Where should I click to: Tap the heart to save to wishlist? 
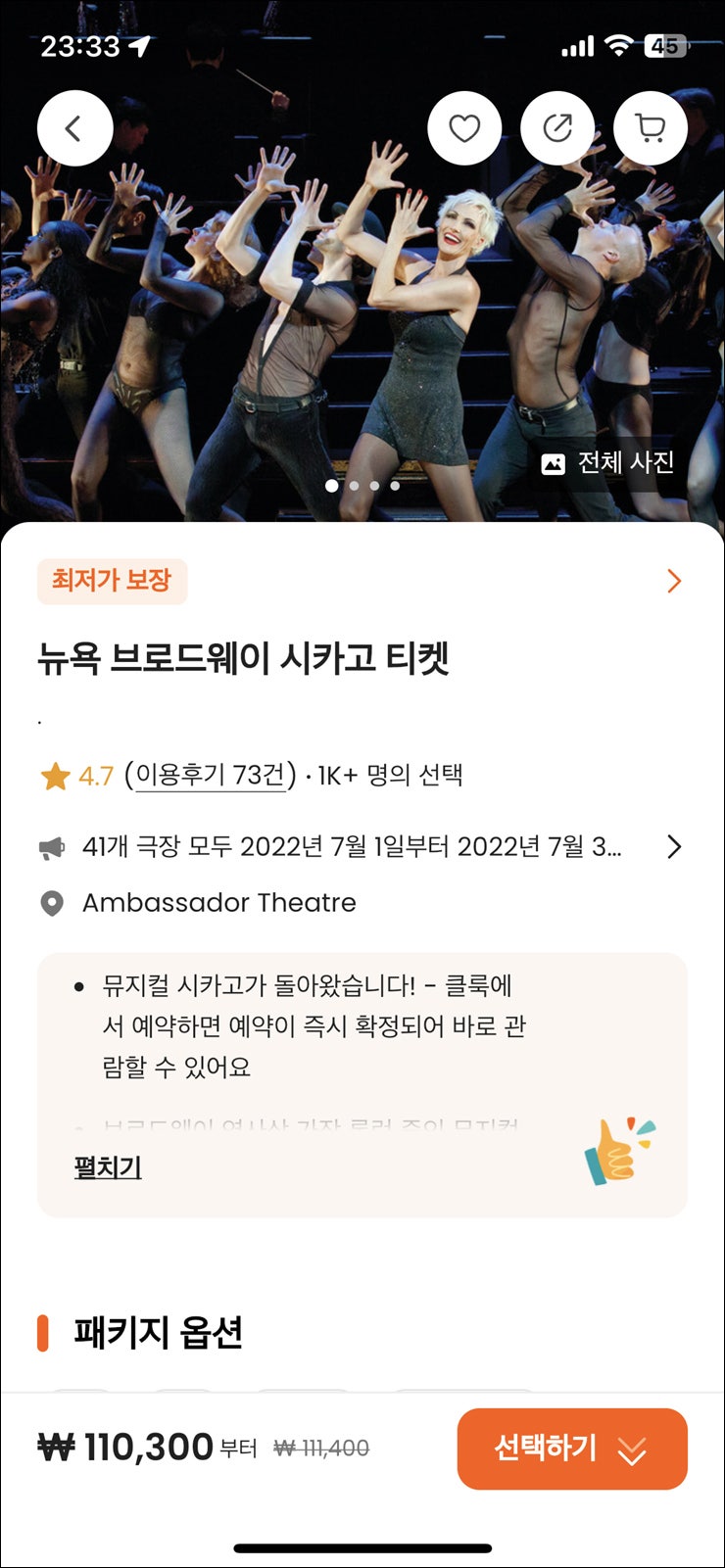(464, 127)
